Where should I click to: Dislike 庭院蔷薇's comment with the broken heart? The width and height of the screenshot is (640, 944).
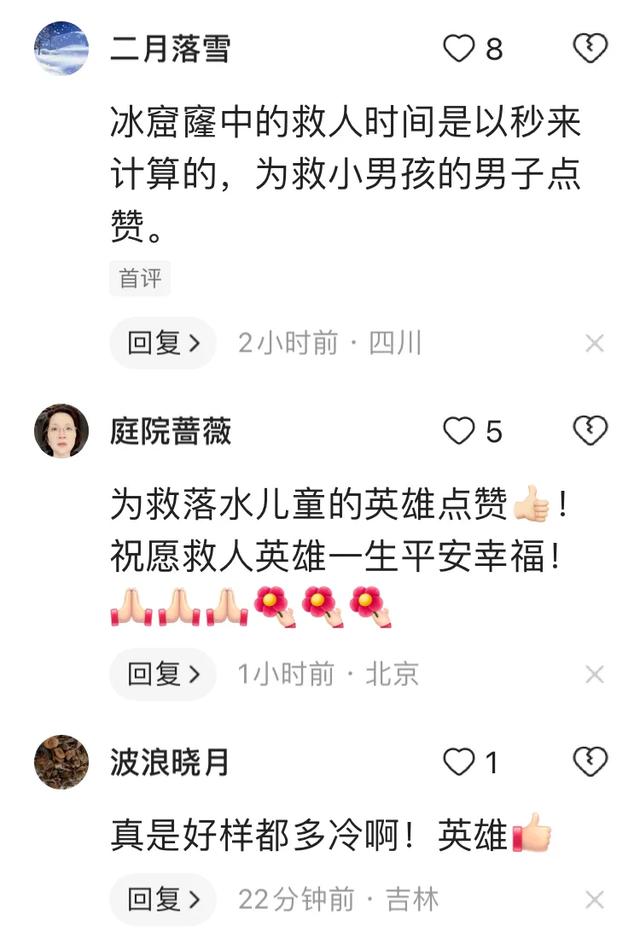(590, 431)
